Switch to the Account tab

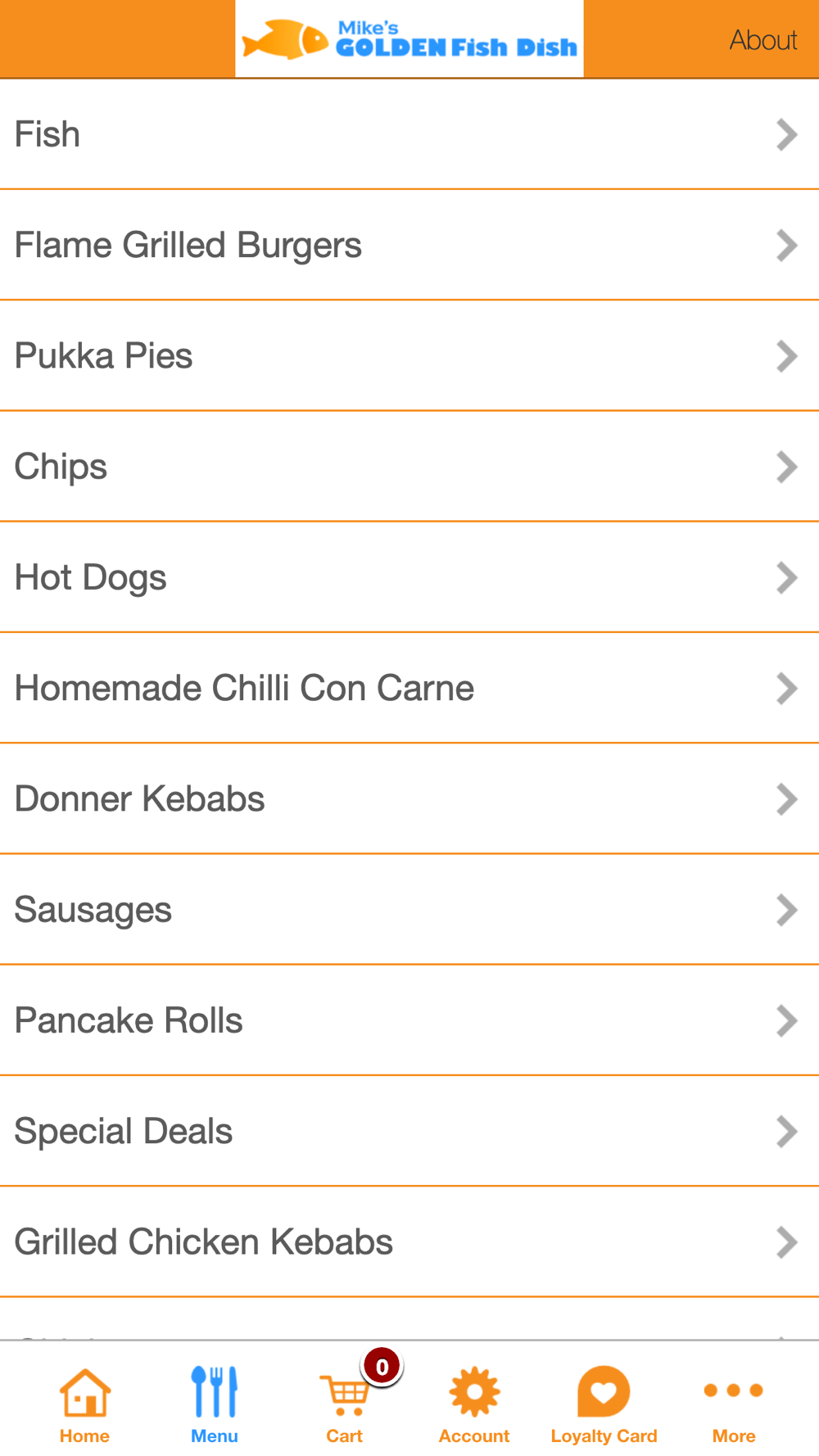click(x=474, y=1405)
